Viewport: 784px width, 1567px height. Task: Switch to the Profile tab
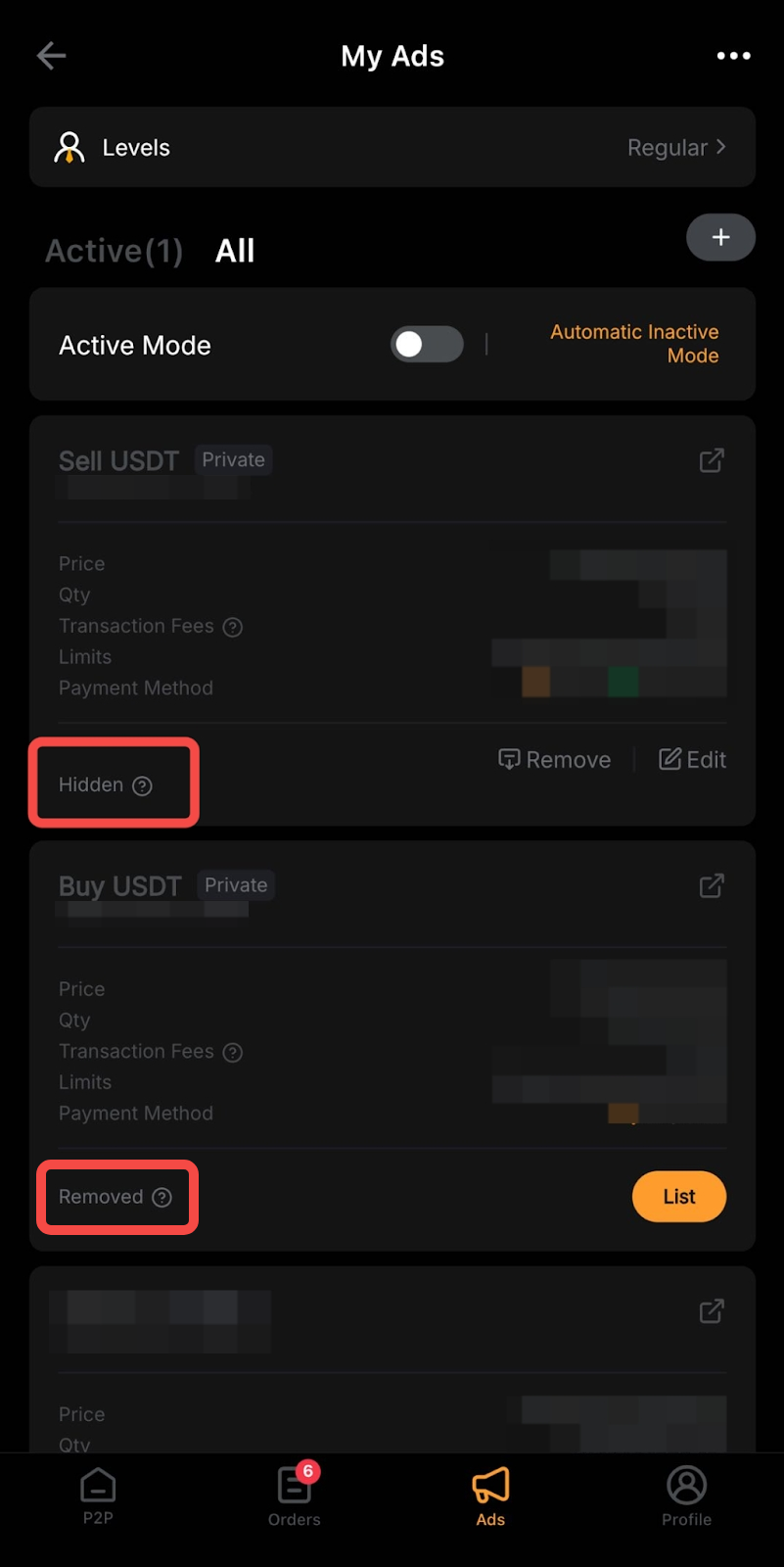(686, 1496)
